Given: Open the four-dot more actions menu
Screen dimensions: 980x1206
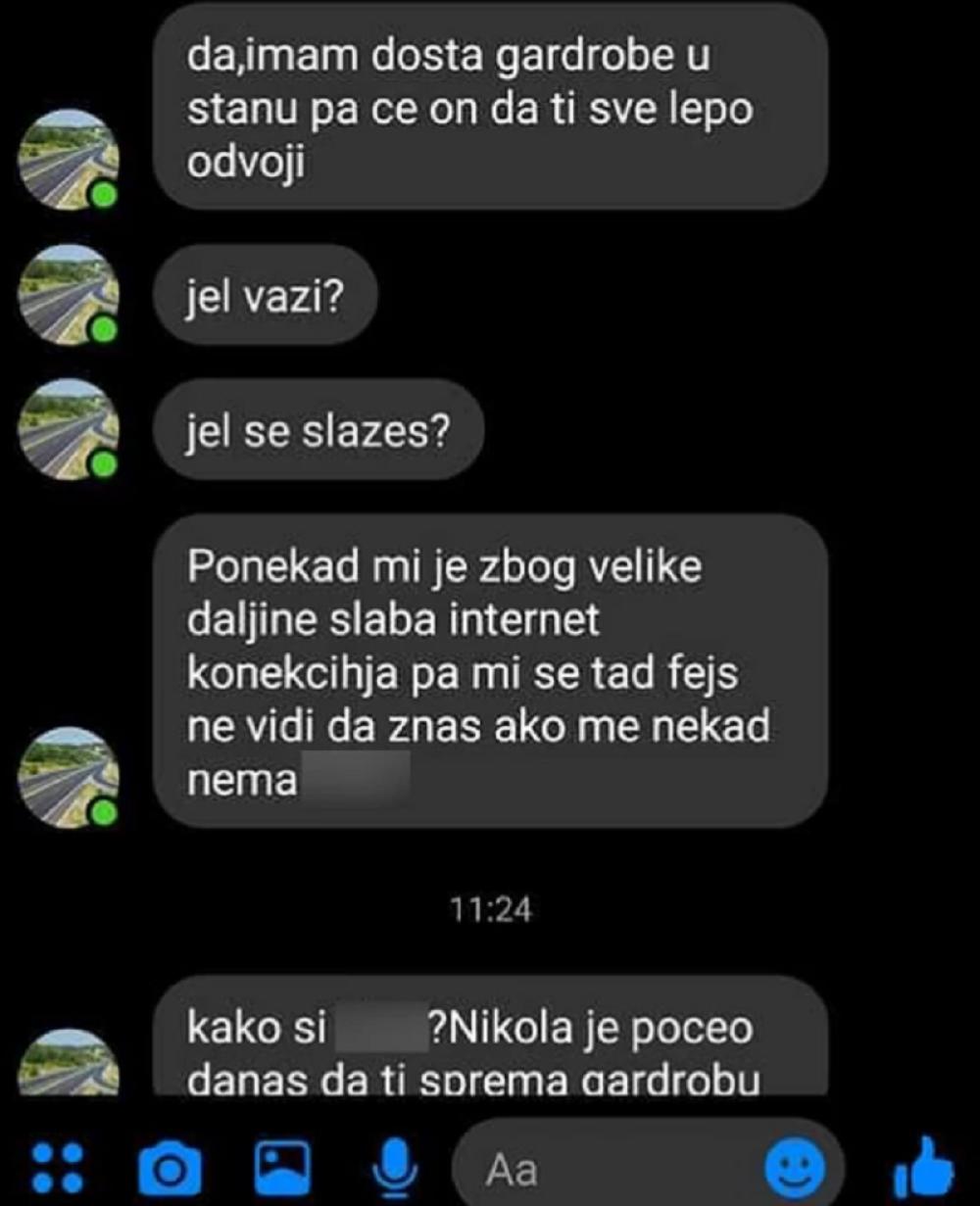Looking at the screenshot, I should (57, 1167).
